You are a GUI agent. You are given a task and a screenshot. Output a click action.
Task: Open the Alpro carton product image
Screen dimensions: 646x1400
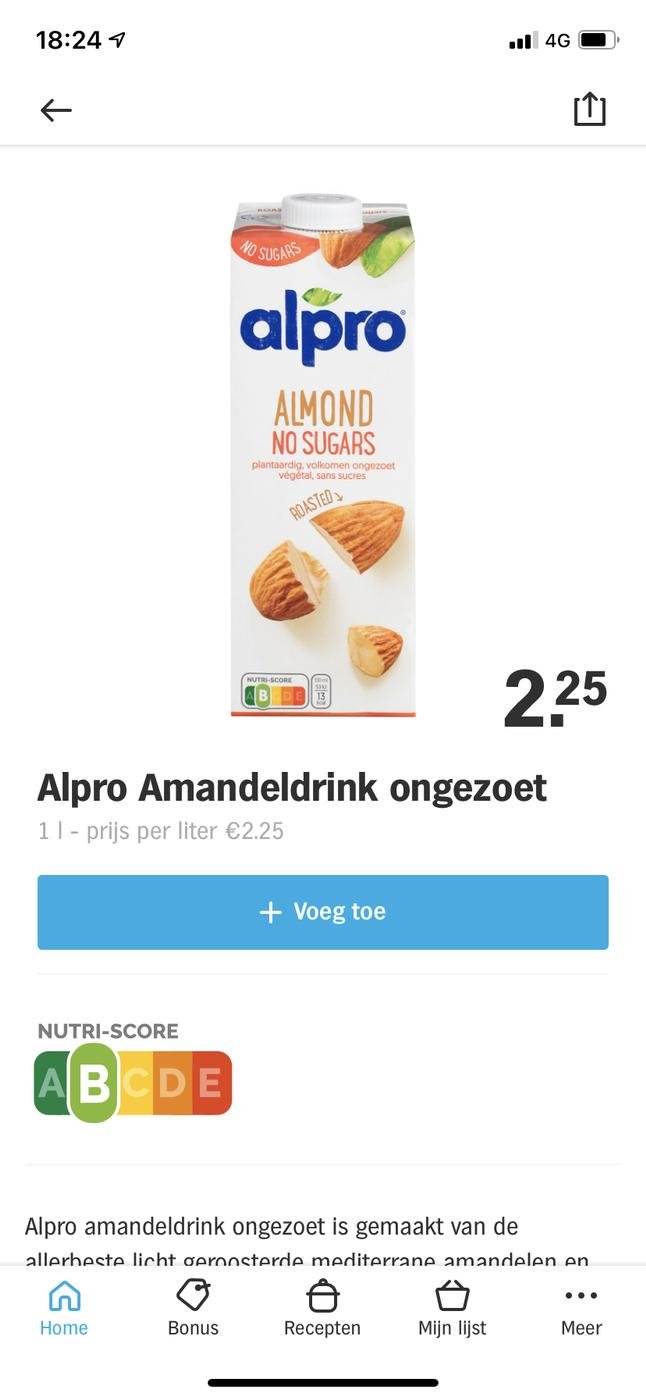(322, 455)
